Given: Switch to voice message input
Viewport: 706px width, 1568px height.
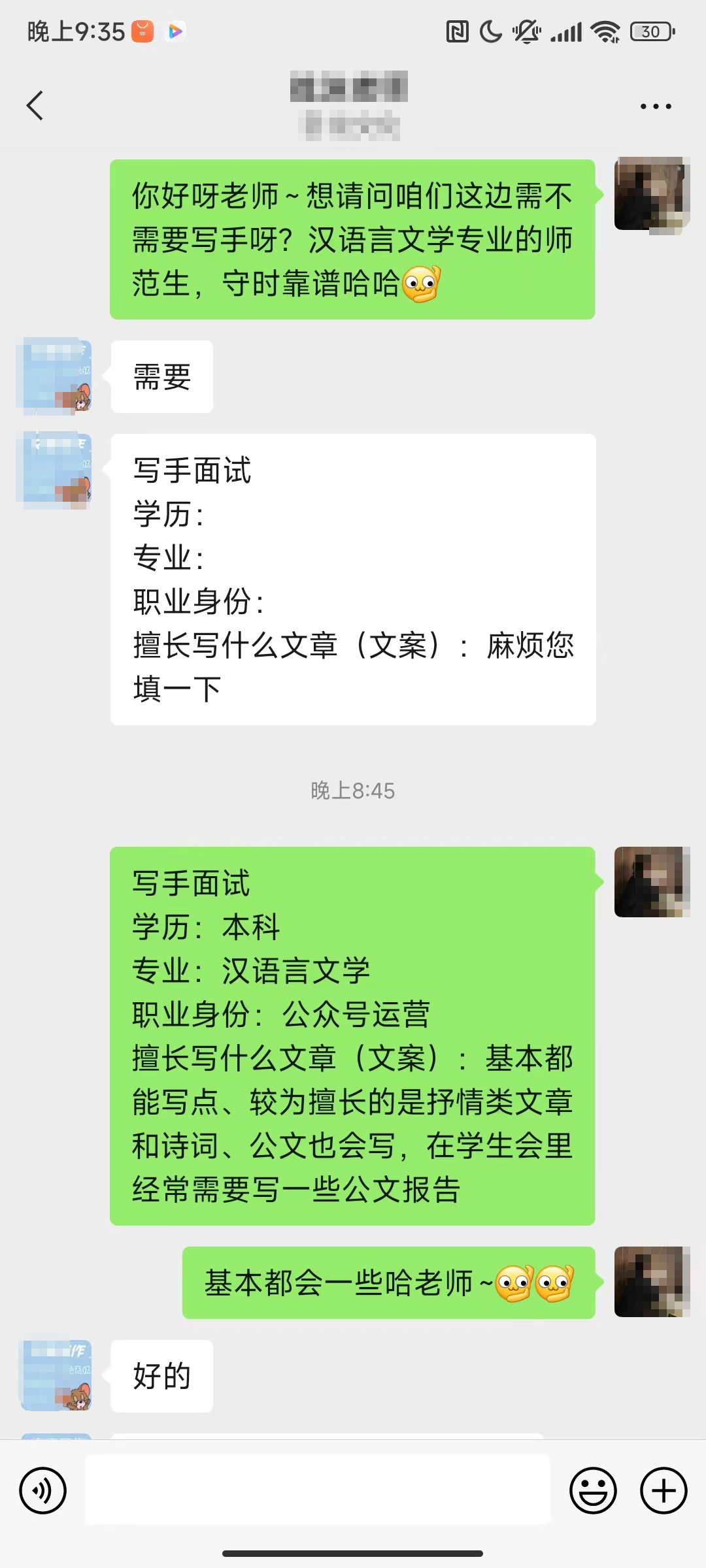Looking at the screenshot, I should point(43,1490).
